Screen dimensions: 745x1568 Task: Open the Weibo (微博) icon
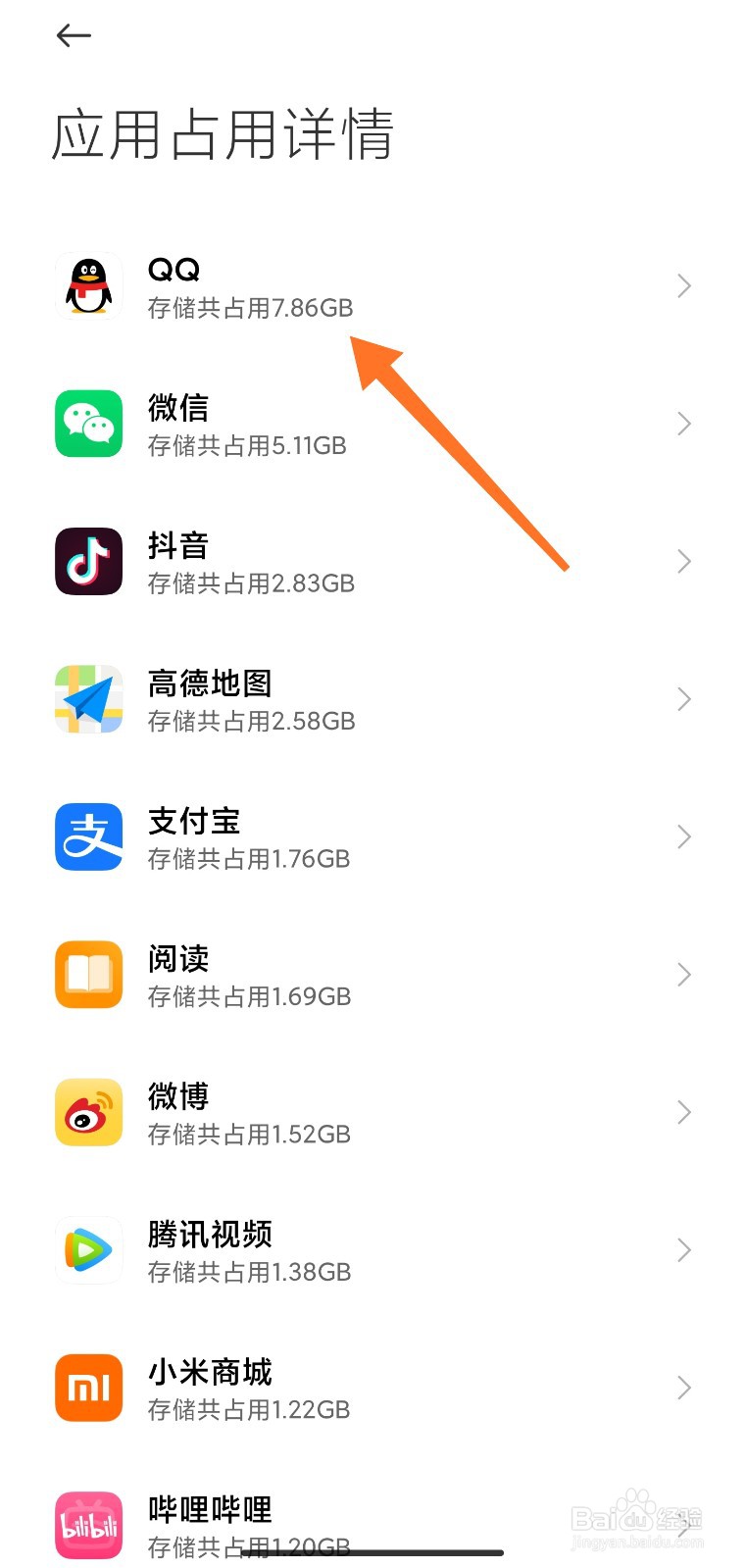(x=88, y=1111)
